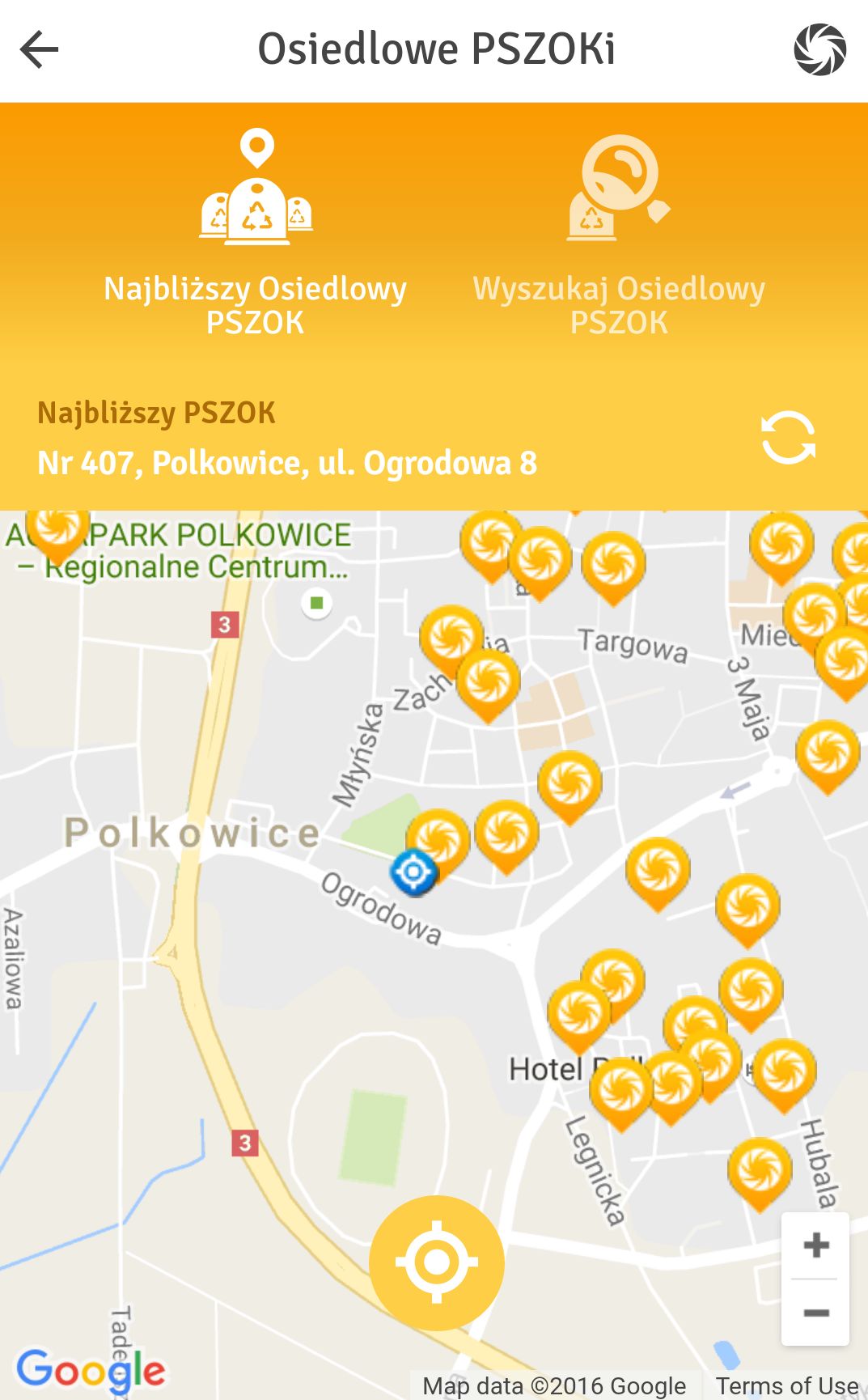868x1400 pixels.
Task: Zoom out the map with minus
Action: point(815,1312)
